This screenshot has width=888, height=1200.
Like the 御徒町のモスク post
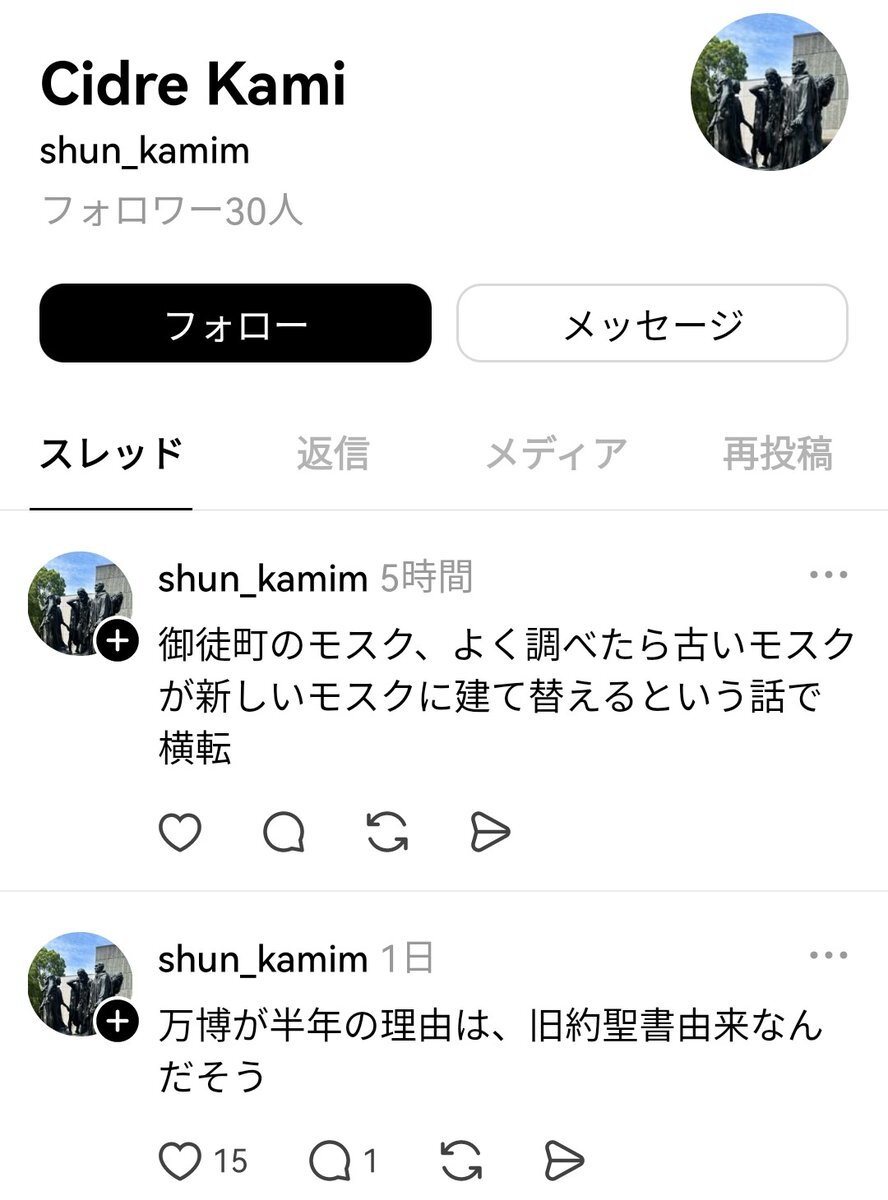click(181, 832)
